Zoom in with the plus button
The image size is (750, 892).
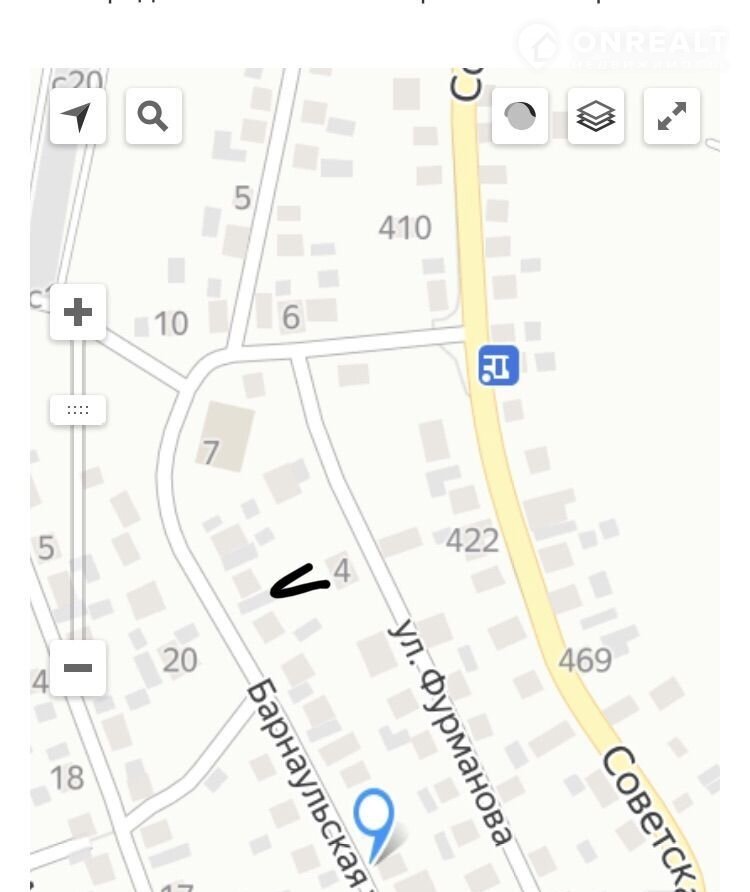[78, 312]
